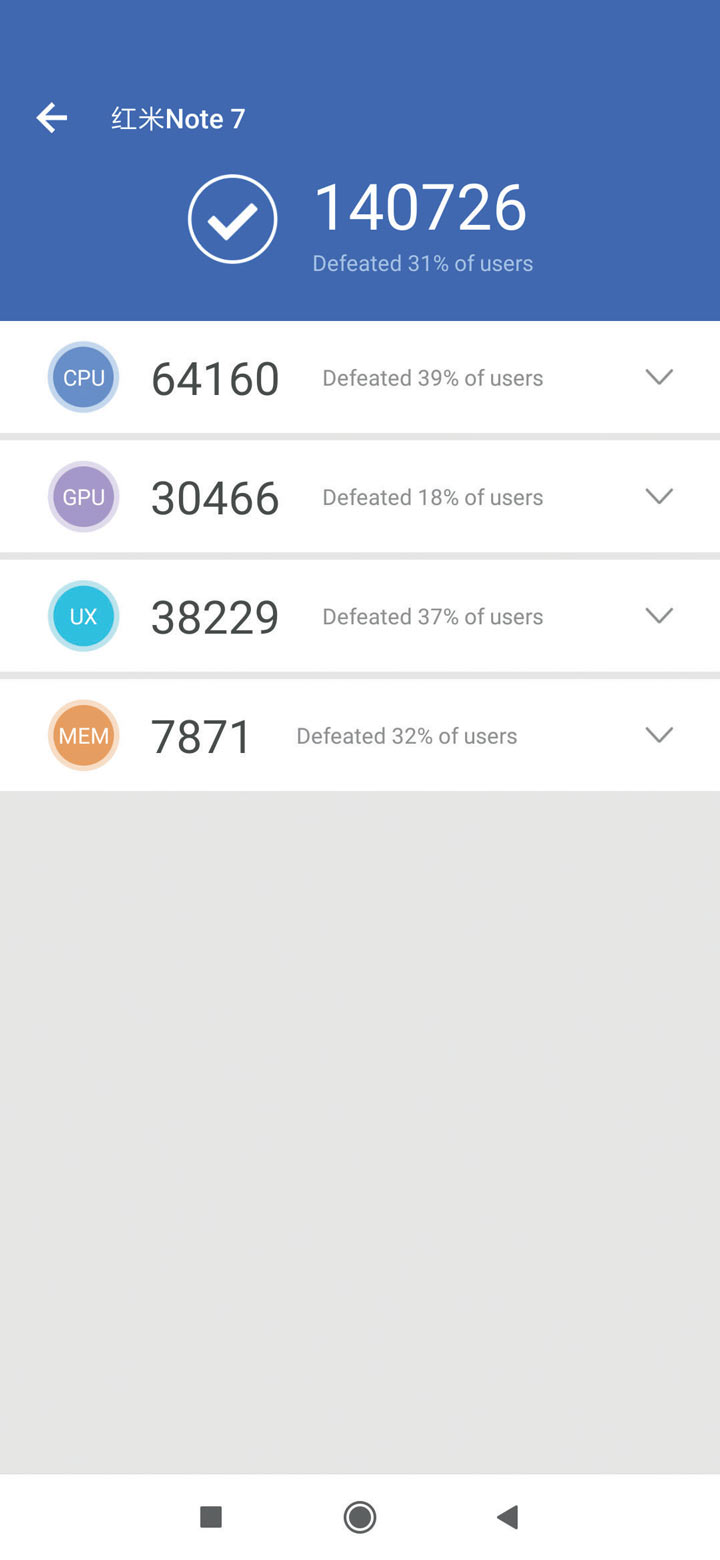Expand the CPU score details

658,377
